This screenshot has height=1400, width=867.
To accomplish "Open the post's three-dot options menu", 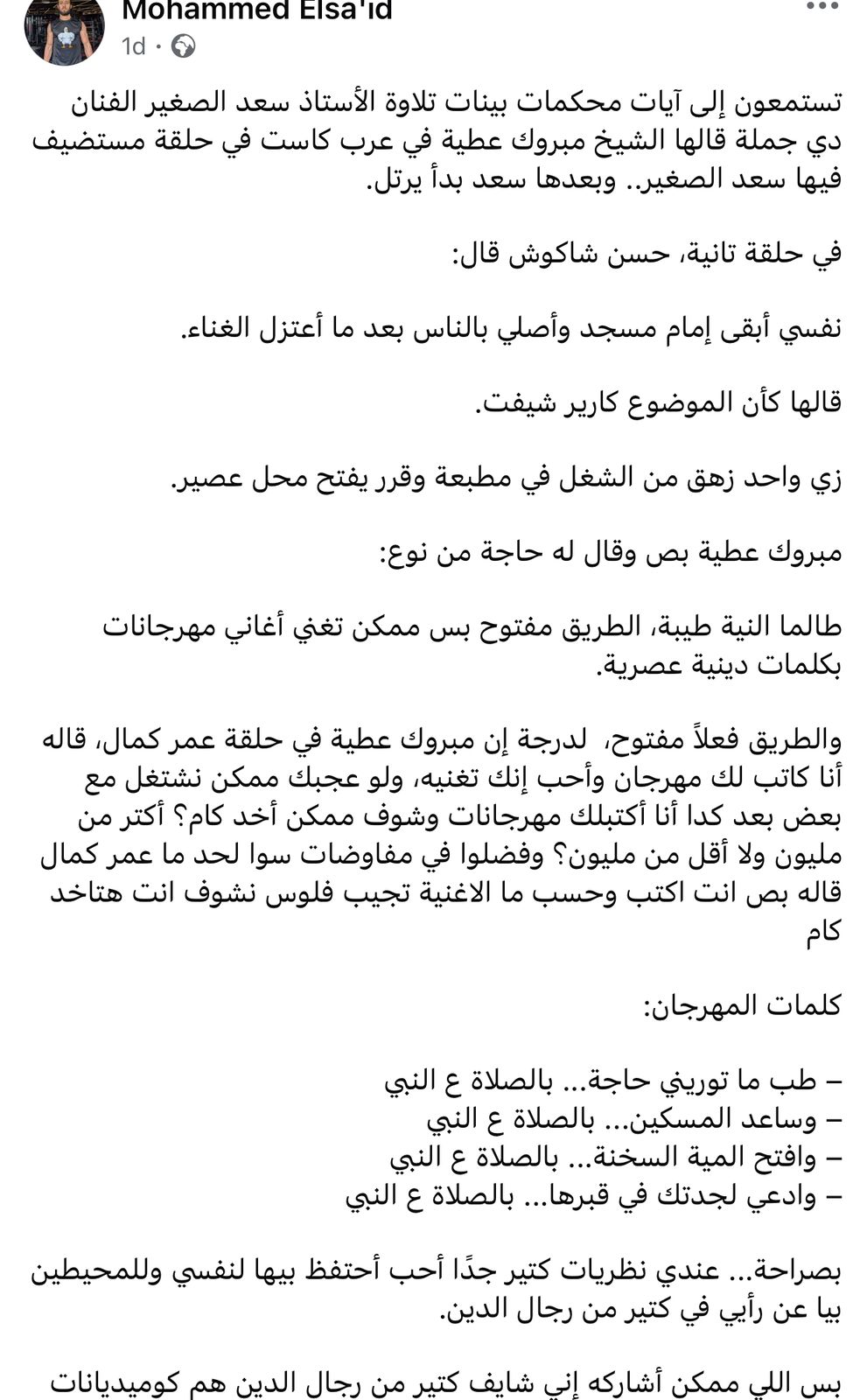I will click(822, 7).
